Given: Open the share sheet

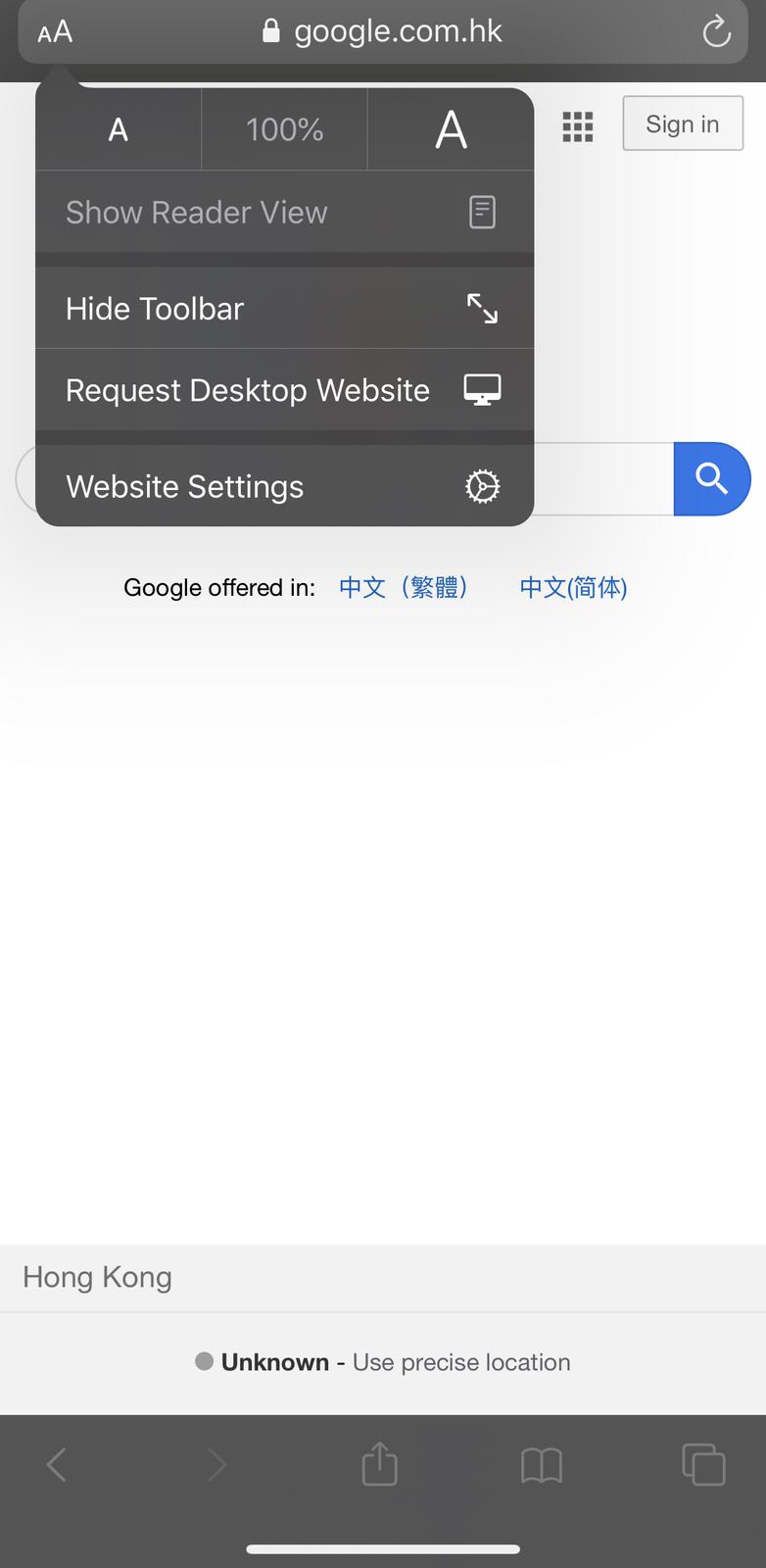Looking at the screenshot, I should (380, 1464).
